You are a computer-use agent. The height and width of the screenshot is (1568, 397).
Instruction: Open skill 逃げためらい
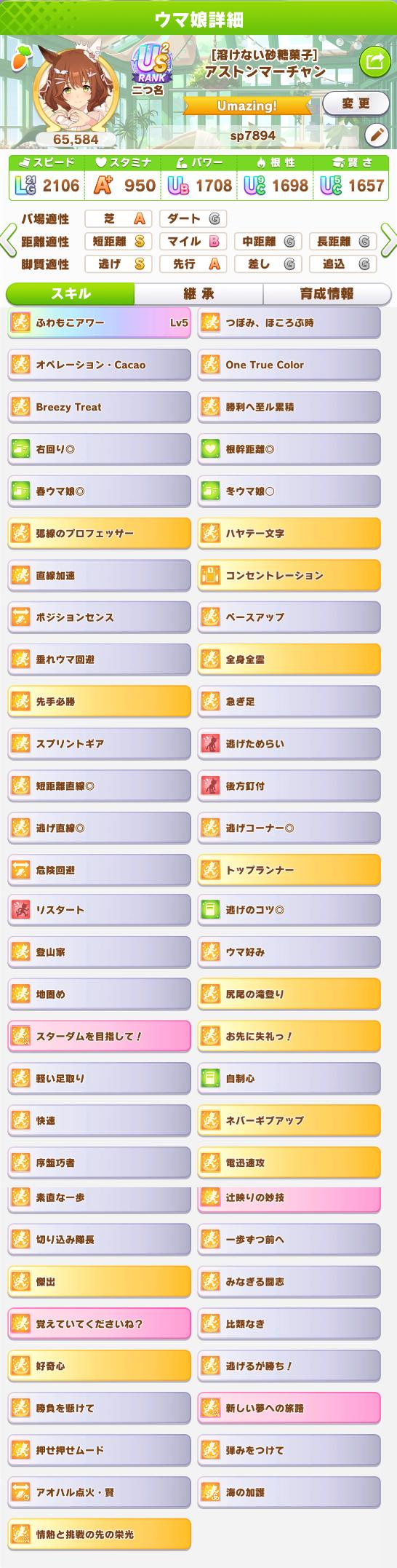pos(289,744)
